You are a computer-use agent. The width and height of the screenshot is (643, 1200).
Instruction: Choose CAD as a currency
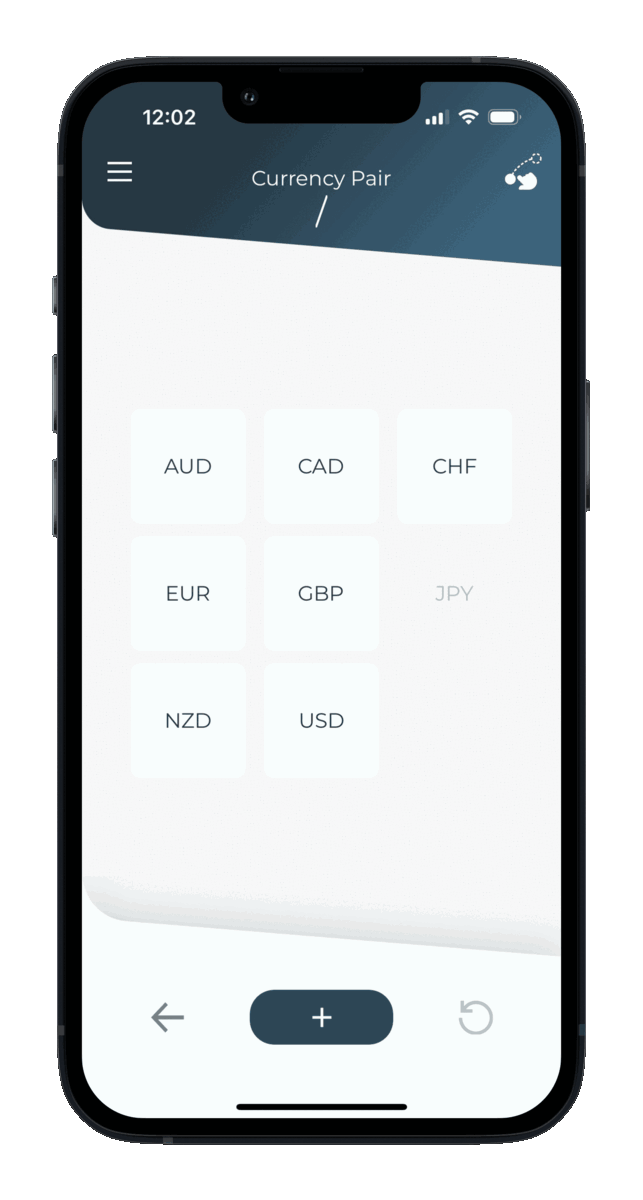click(x=321, y=466)
